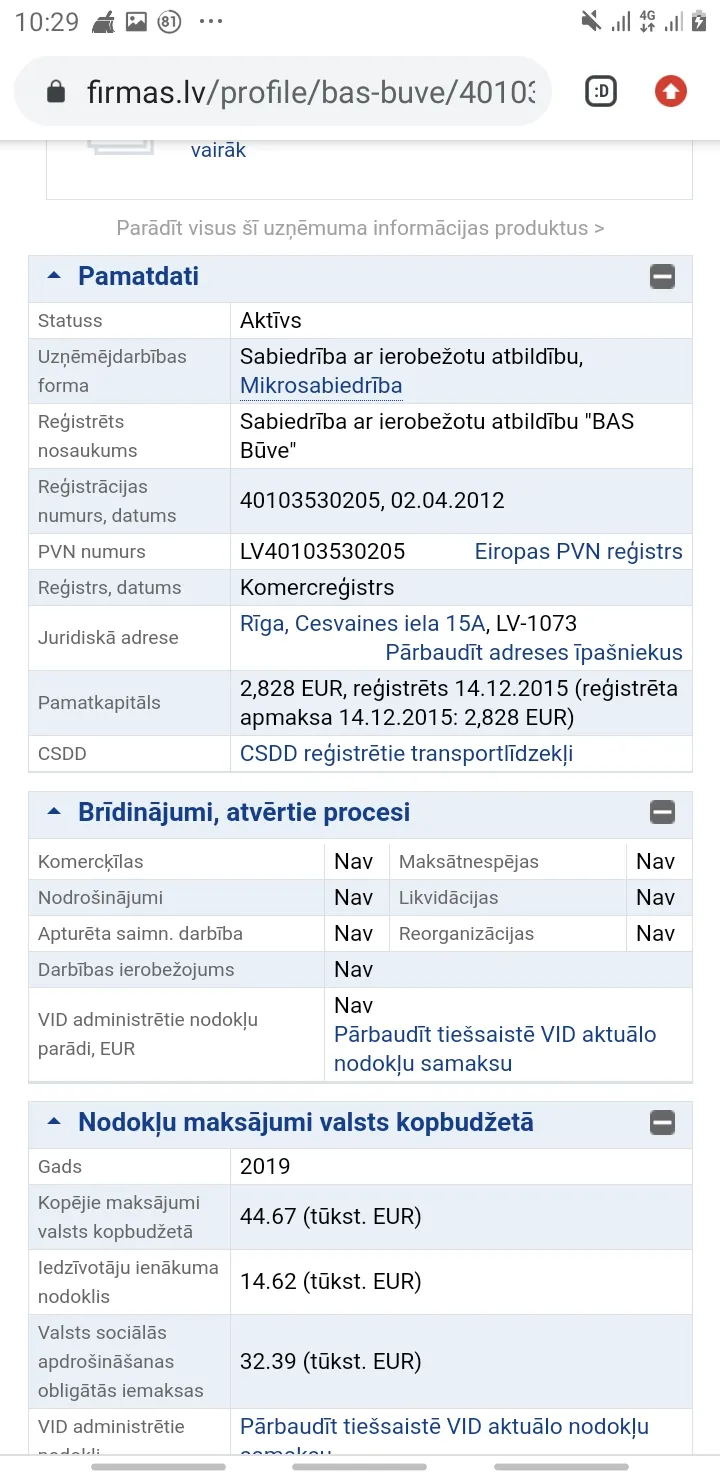Screen dimensions: 720x1480
Task: Collapse the Pamatdati section
Action: 662,277
